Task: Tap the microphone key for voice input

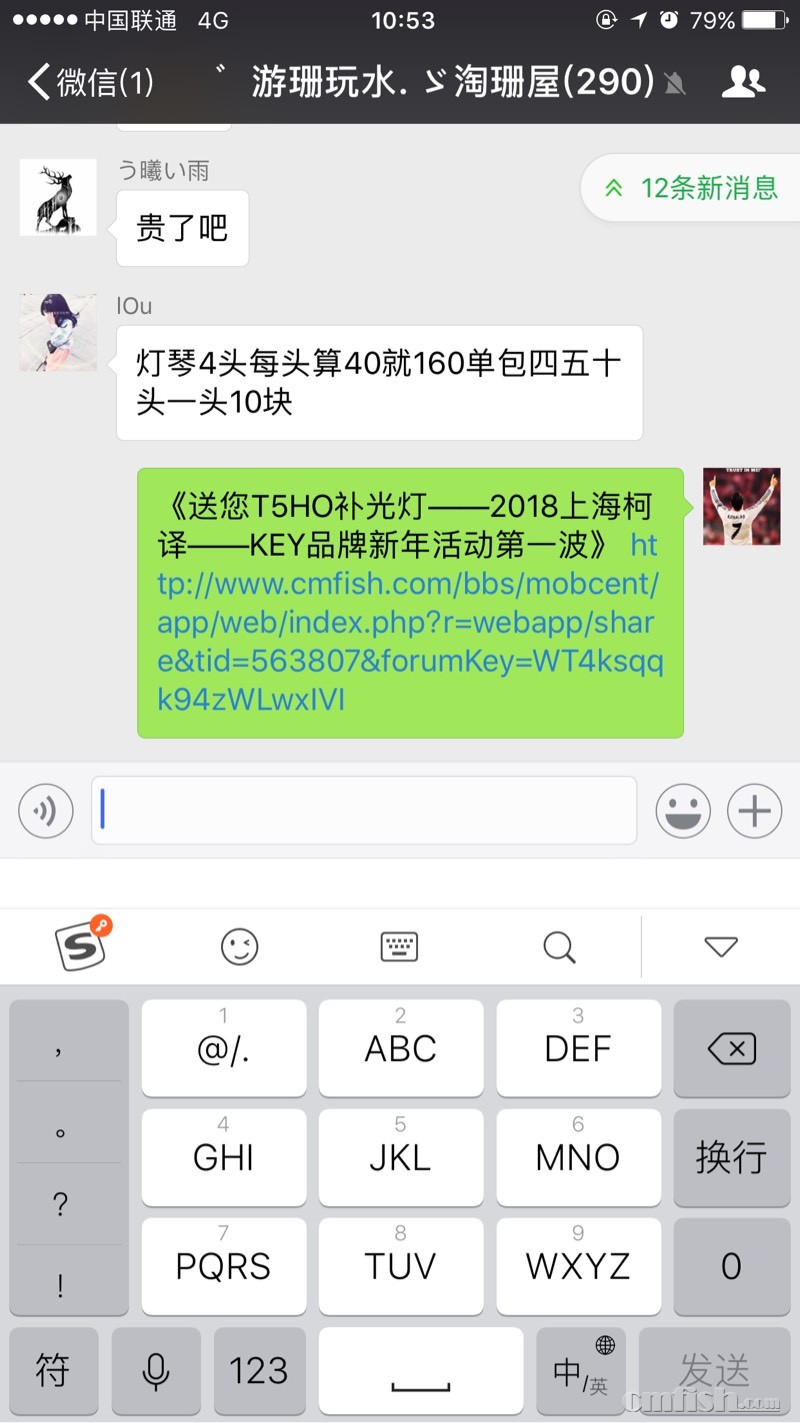Action: pos(156,1370)
